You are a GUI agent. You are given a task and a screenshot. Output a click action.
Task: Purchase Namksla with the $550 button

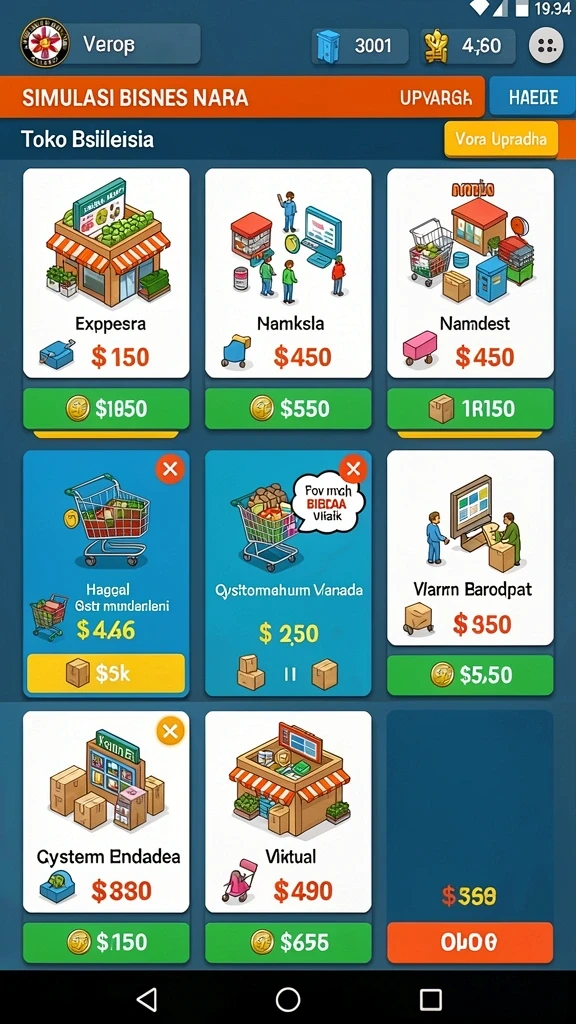(288, 409)
